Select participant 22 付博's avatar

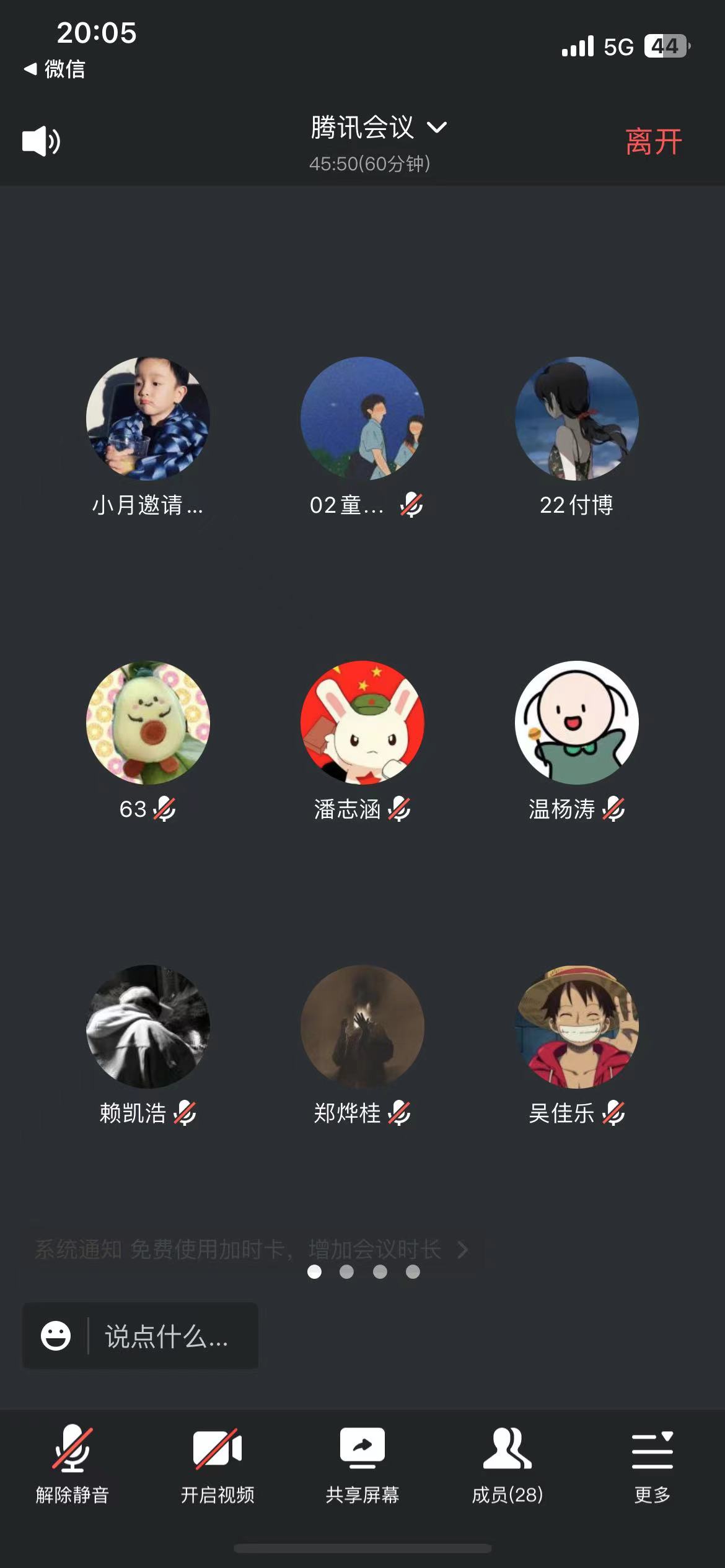click(x=576, y=419)
